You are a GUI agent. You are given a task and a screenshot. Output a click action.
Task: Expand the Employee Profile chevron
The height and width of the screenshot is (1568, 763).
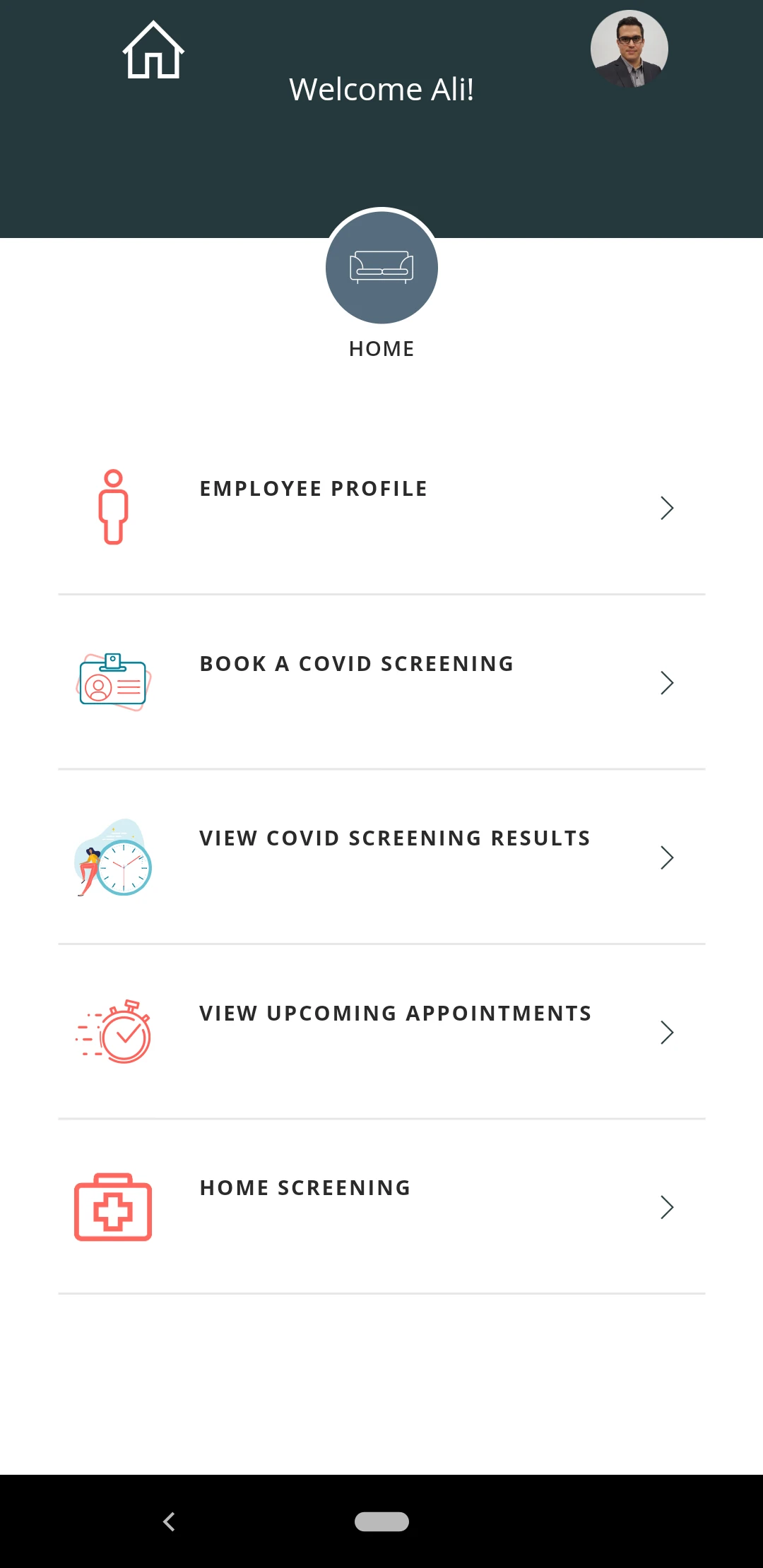pos(666,508)
